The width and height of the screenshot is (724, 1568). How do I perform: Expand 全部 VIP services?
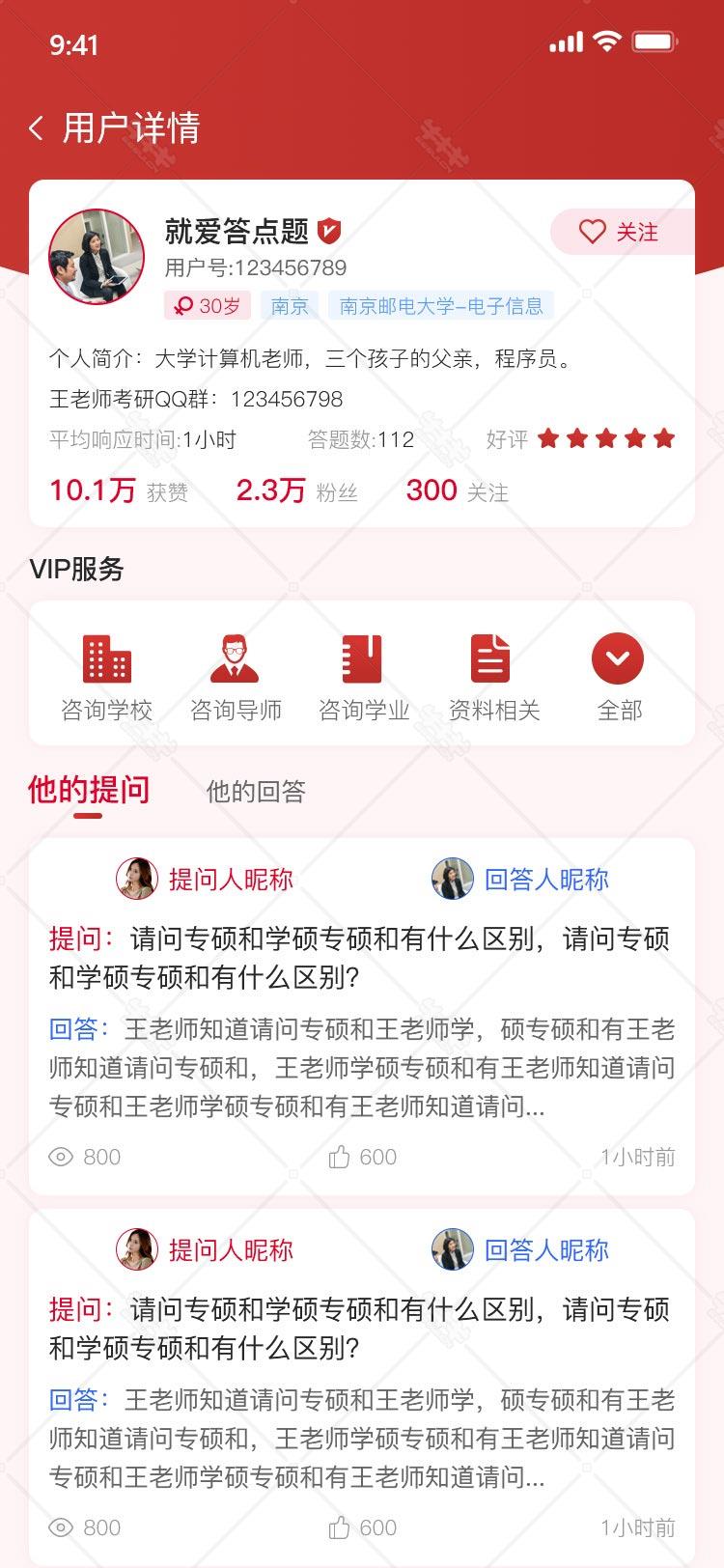click(x=619, y=679)
